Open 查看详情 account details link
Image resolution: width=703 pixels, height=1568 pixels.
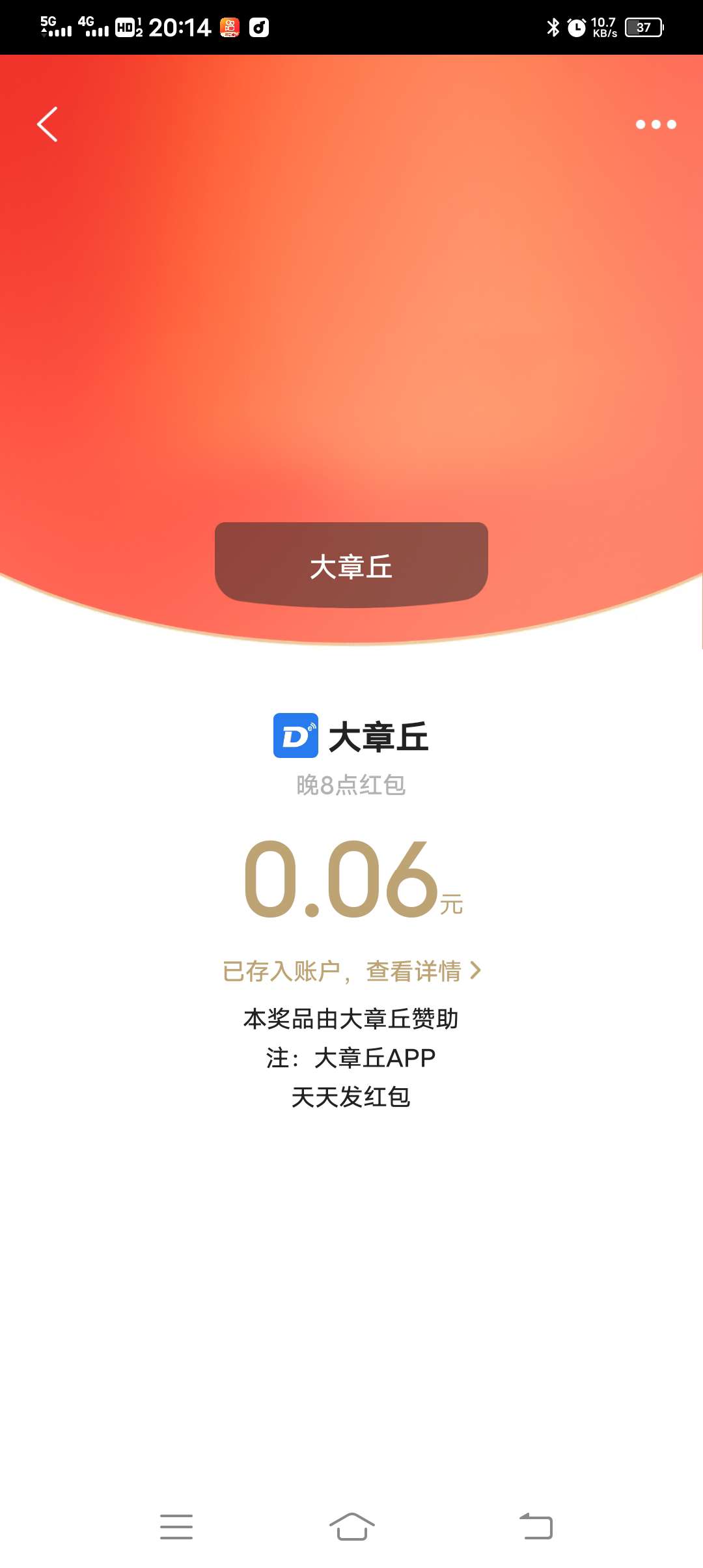coord(423,971)
